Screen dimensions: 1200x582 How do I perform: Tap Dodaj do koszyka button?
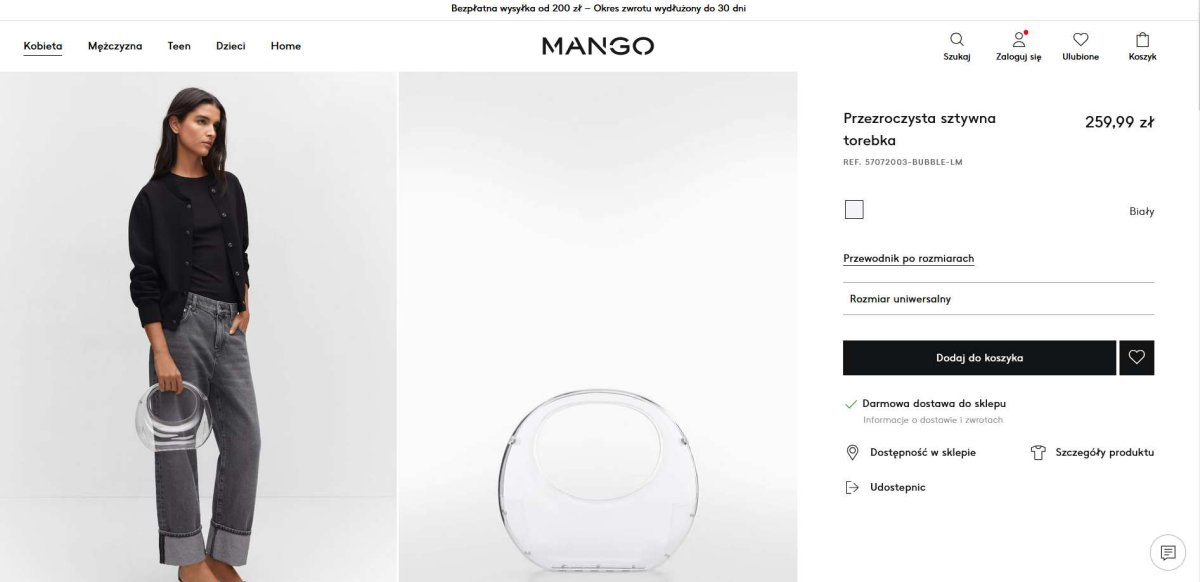(979, 358)
